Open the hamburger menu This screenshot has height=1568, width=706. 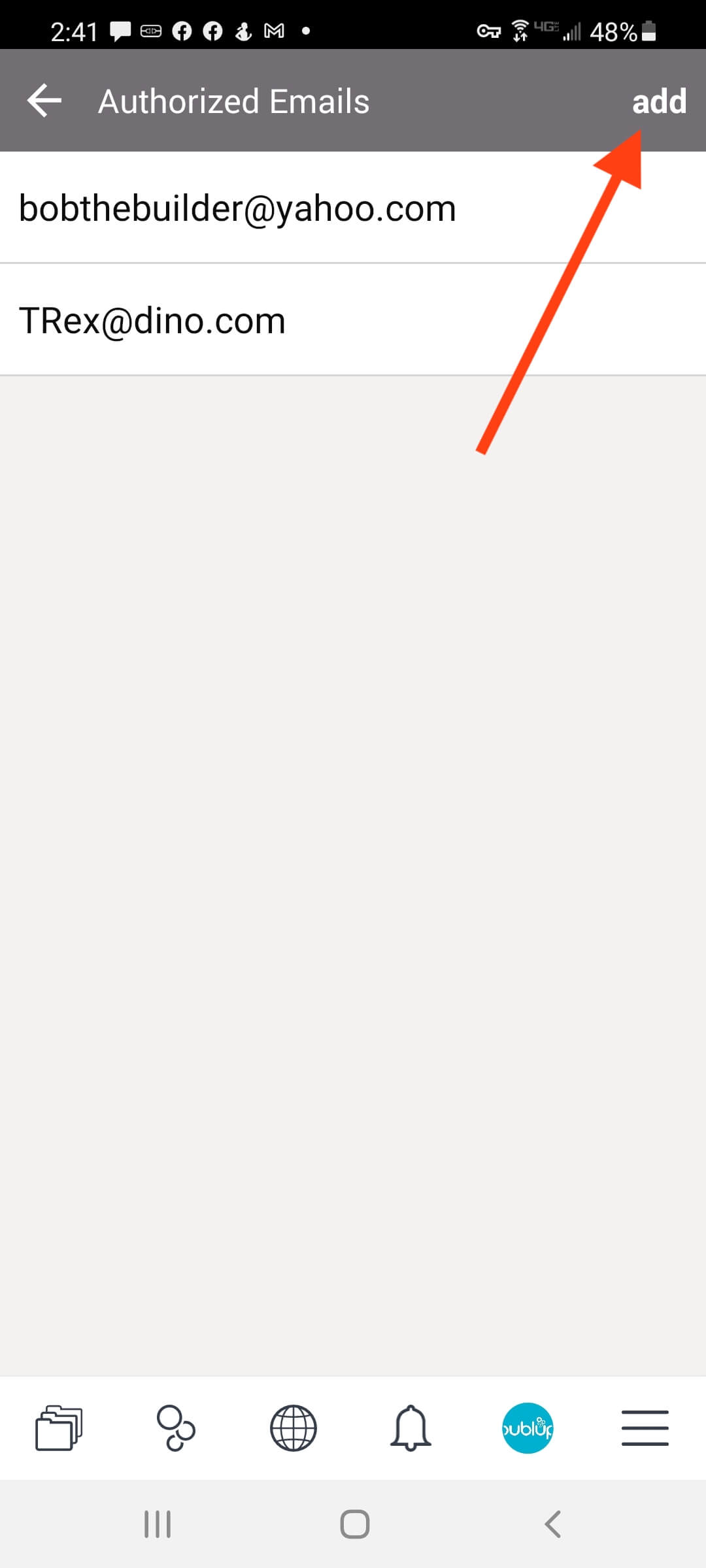pyautogui.click(x=645, y=1428)
